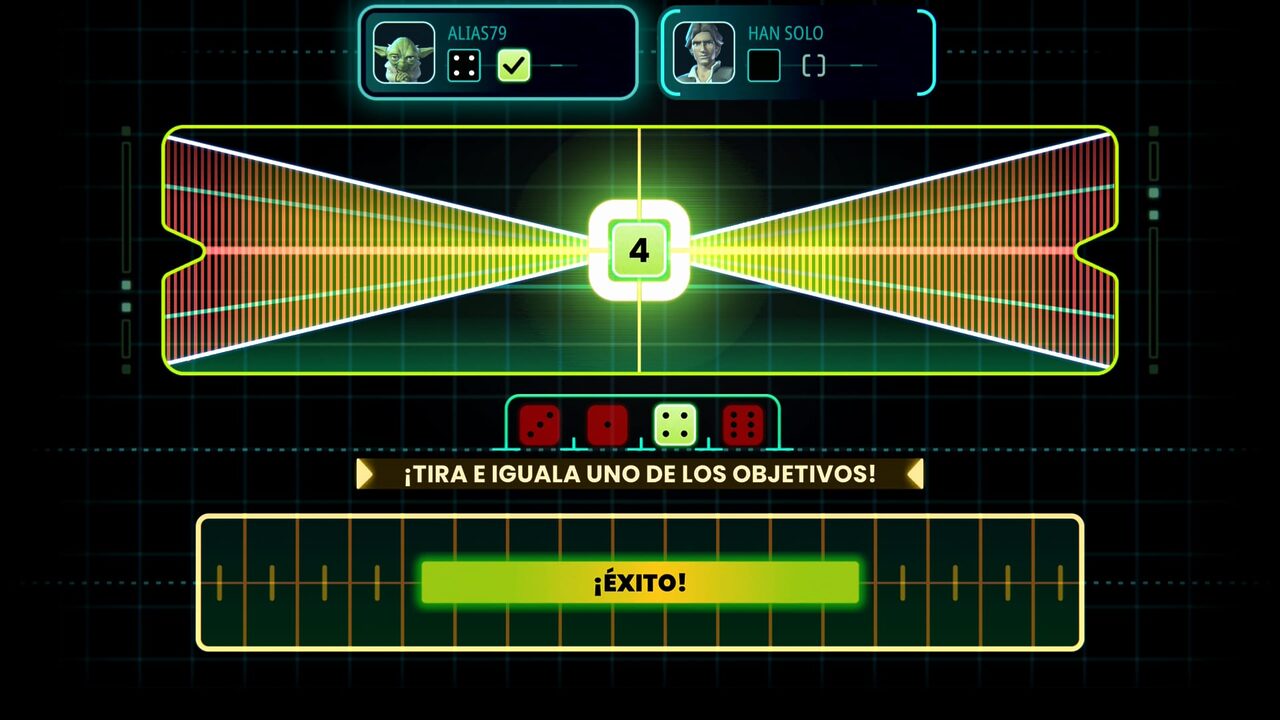Open Han Solo's player card
1280x720 pixels.
[x=798, y=52]
